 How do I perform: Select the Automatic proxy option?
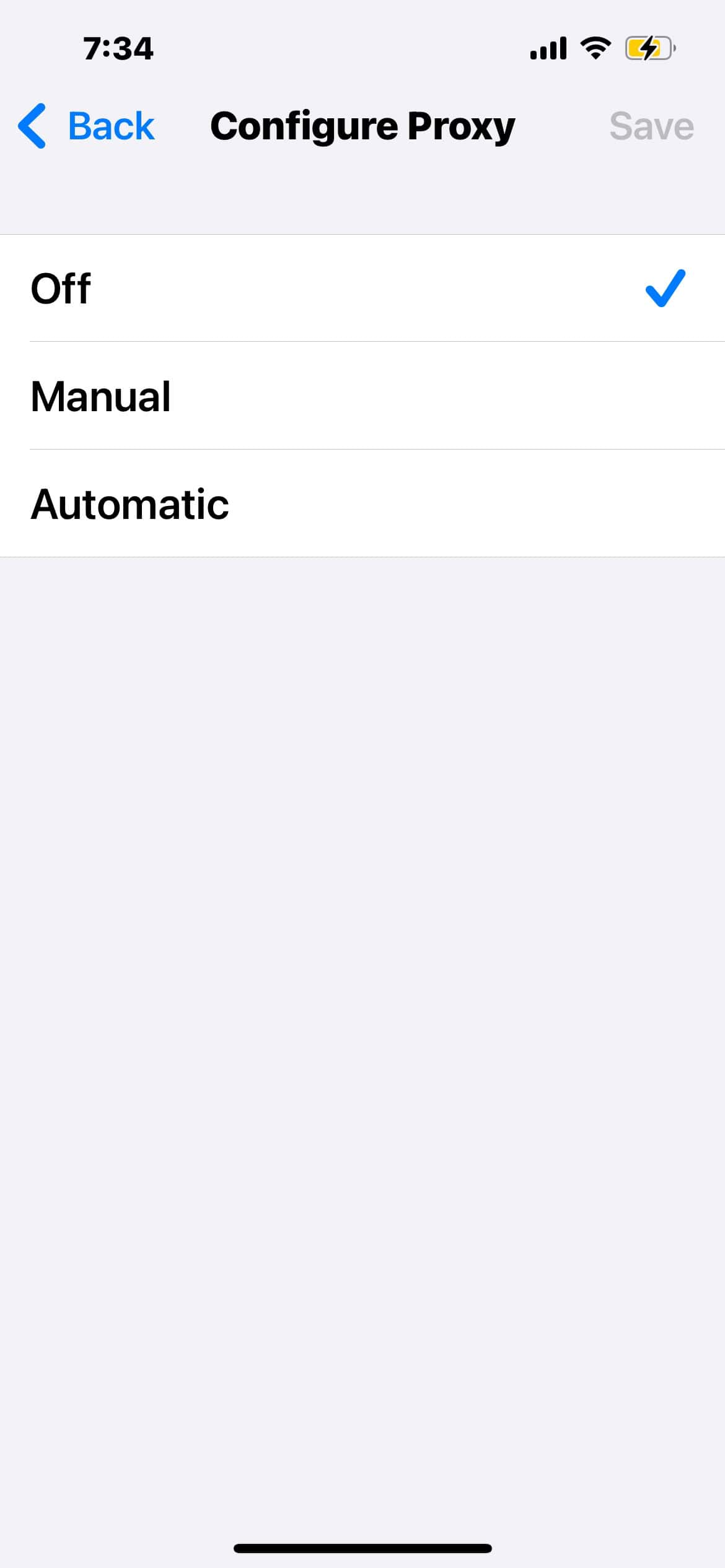coord(362,504)
